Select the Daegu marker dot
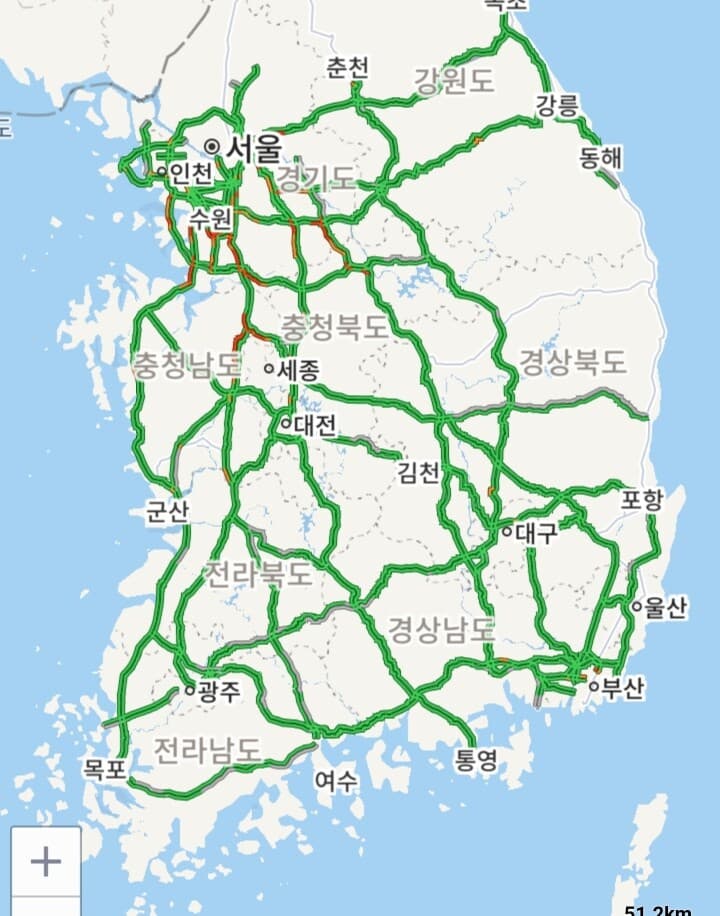This screenshot has width=720, height=916. click(x=510, y=534)
